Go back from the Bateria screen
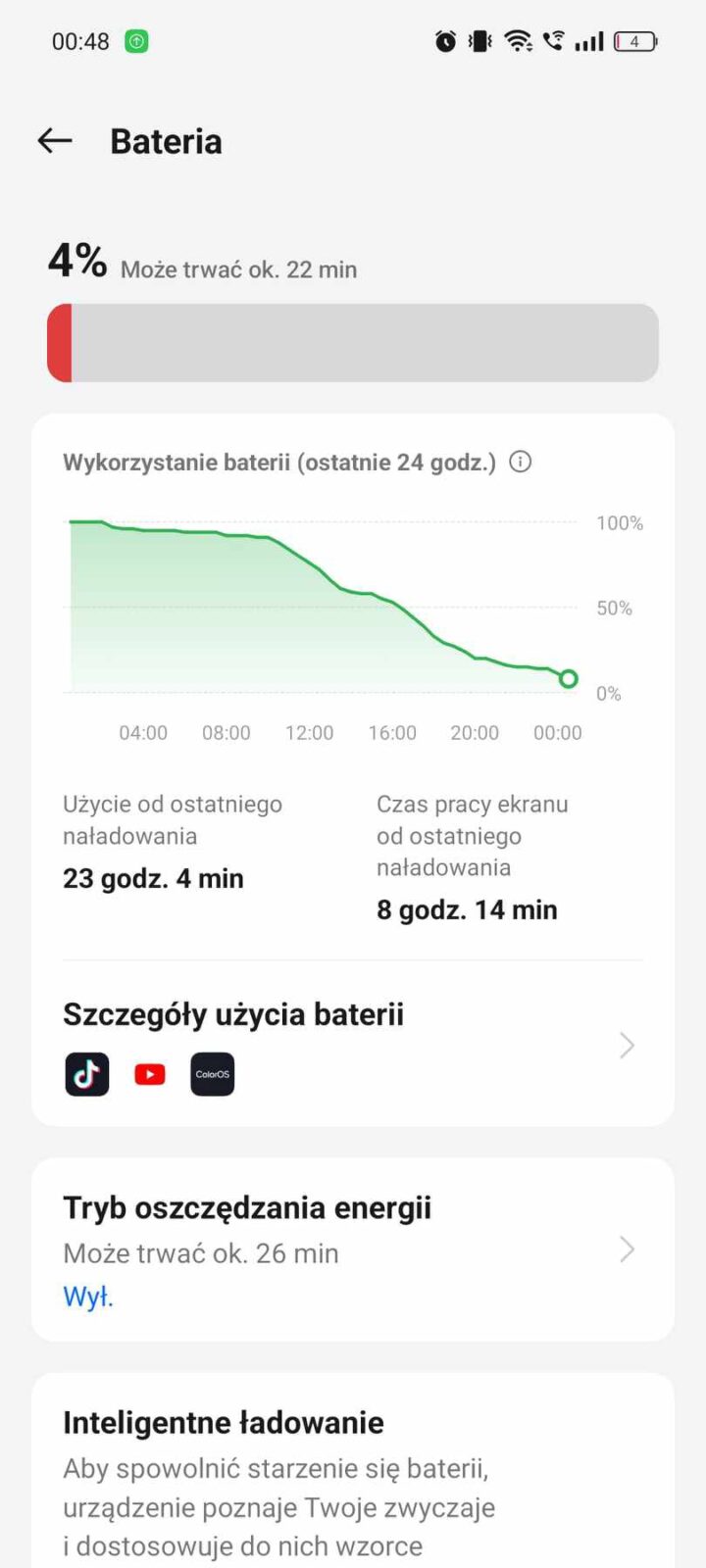Viewport: 706px width, 1568px height. (x=55, y=141)
